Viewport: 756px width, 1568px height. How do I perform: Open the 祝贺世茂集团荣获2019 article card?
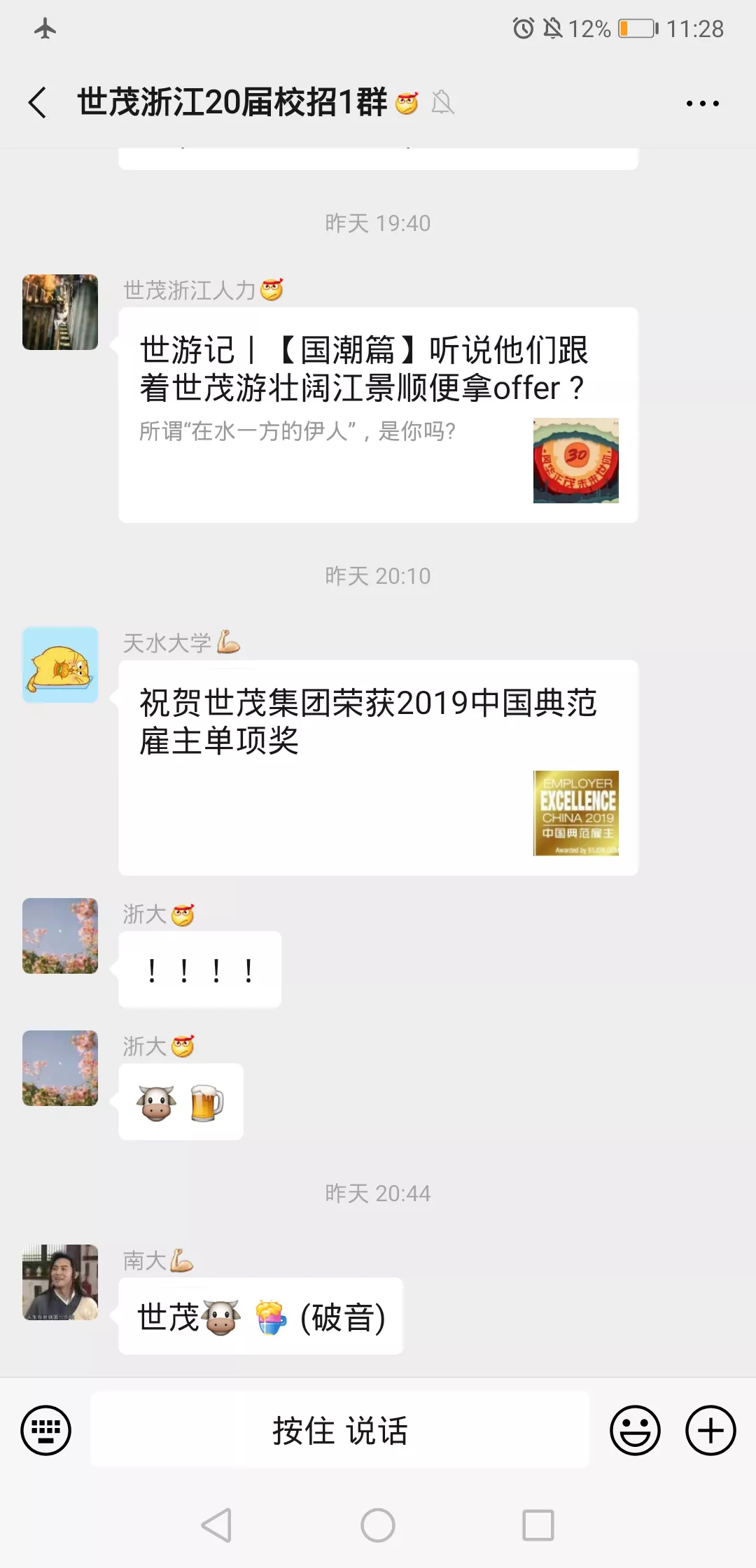tap(378, 767)
